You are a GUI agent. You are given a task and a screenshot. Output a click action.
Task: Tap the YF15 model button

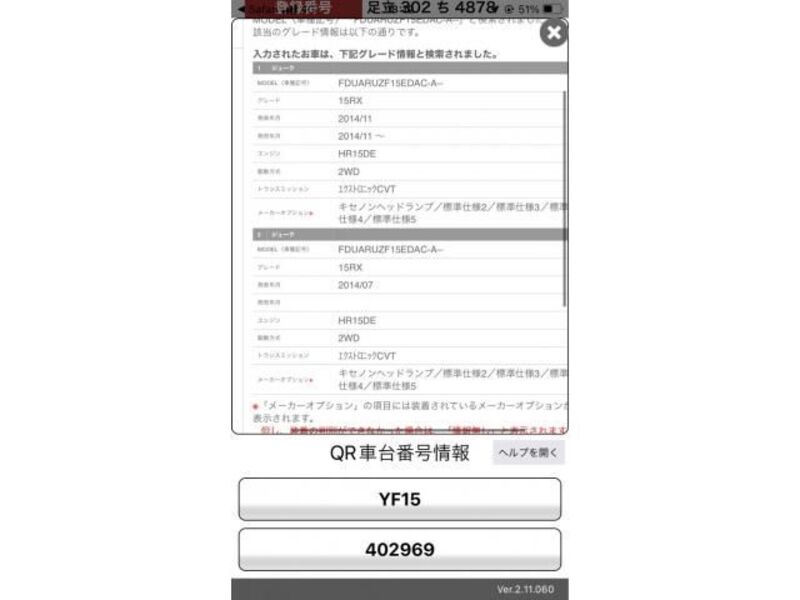pos(399,499)
